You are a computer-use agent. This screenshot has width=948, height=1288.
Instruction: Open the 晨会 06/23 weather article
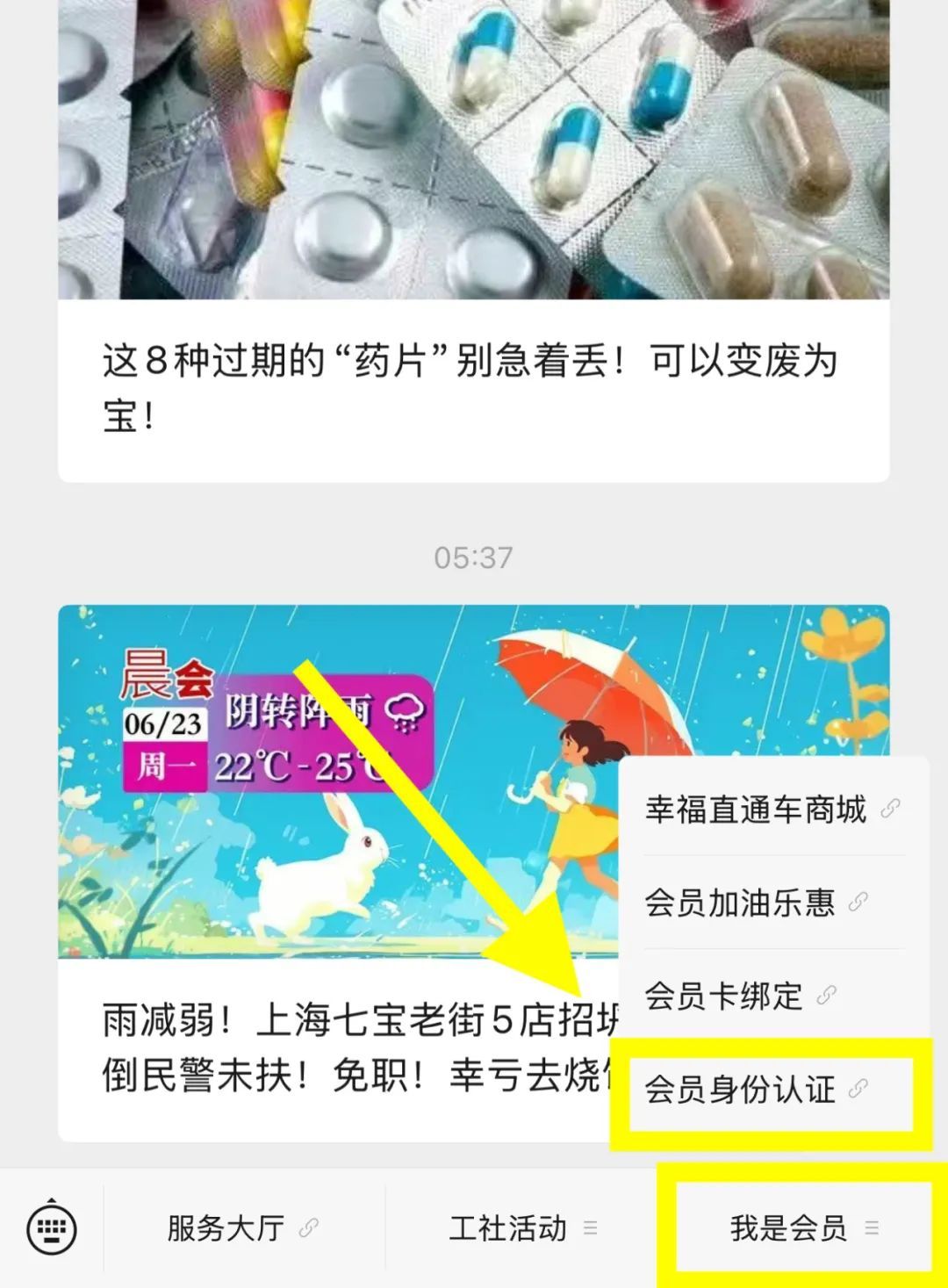click(x=334, y=878)
